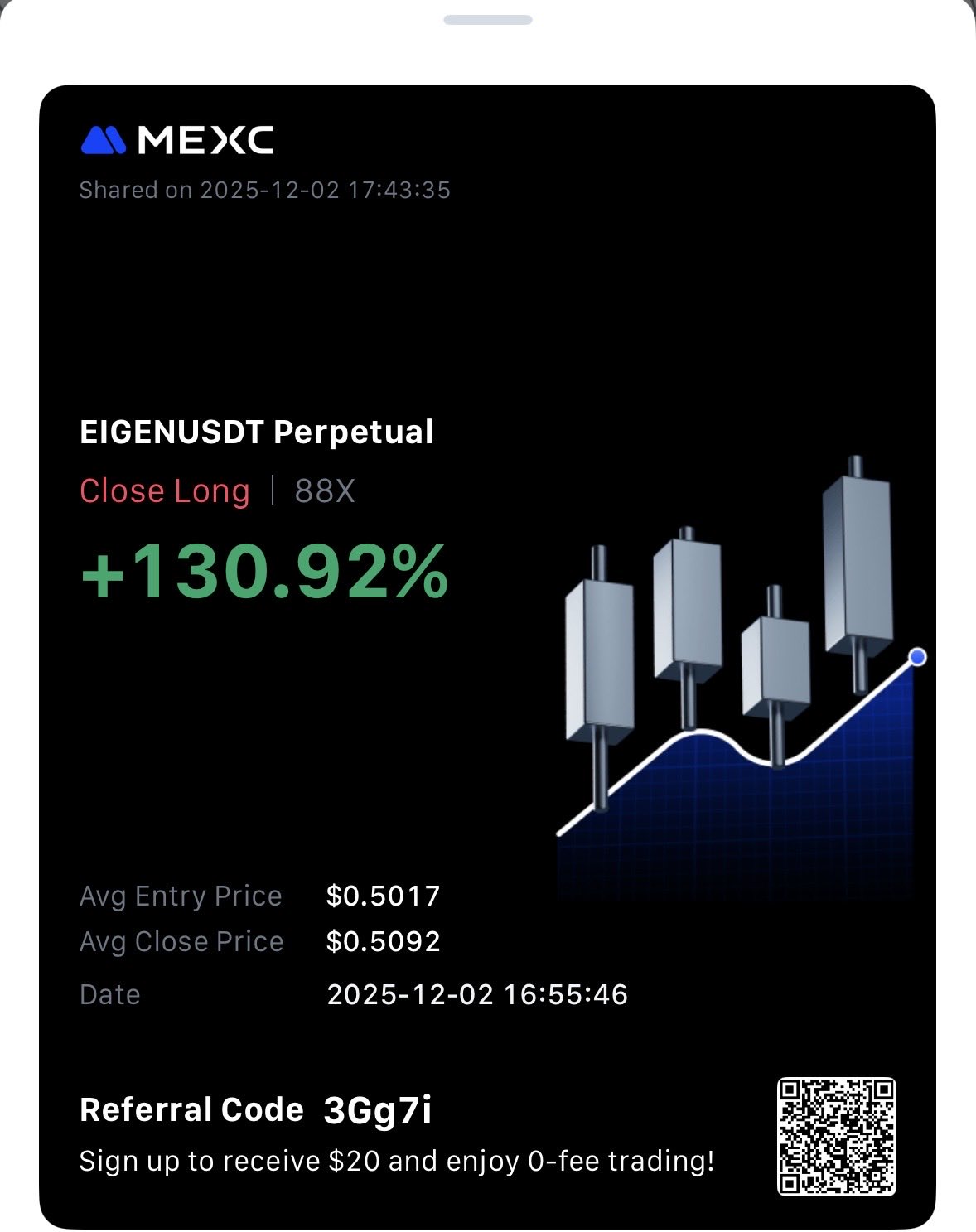Tap the sheet's drag handle
This screenshot has height=1232, width=976.
point(487,20)
